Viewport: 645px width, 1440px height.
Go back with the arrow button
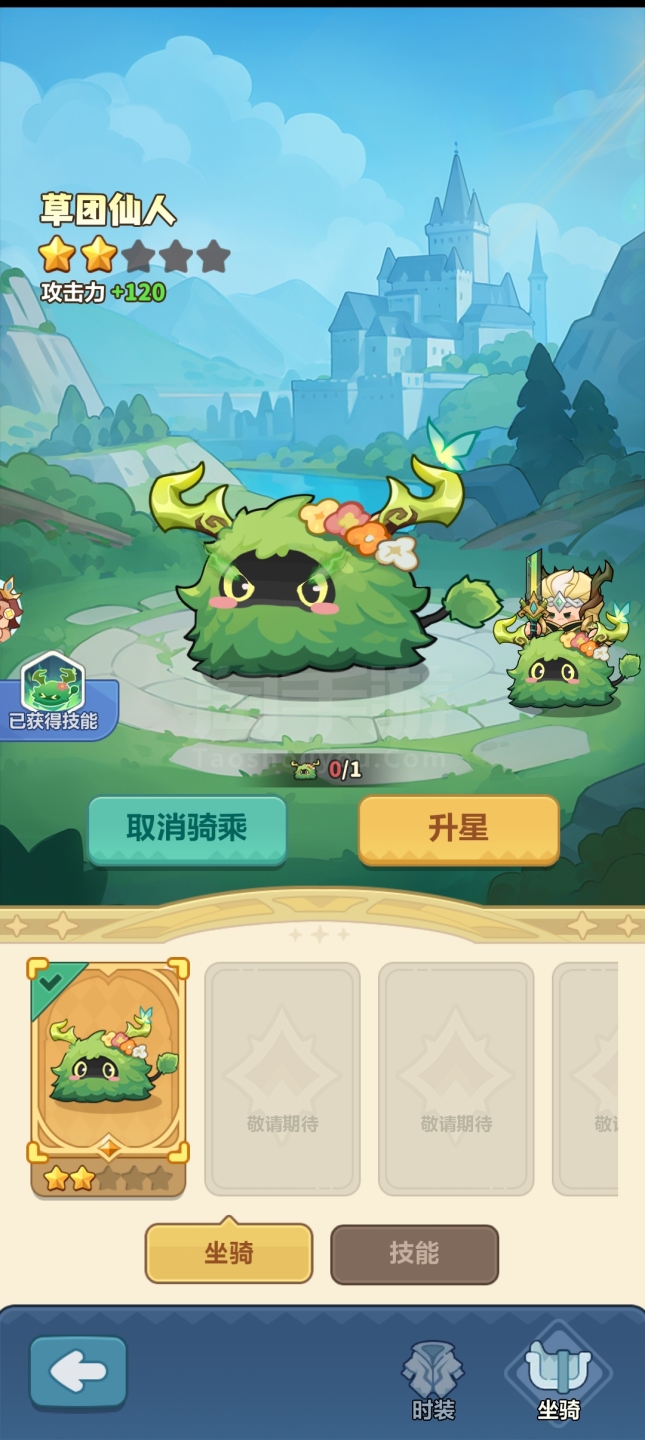(78, 1373)
